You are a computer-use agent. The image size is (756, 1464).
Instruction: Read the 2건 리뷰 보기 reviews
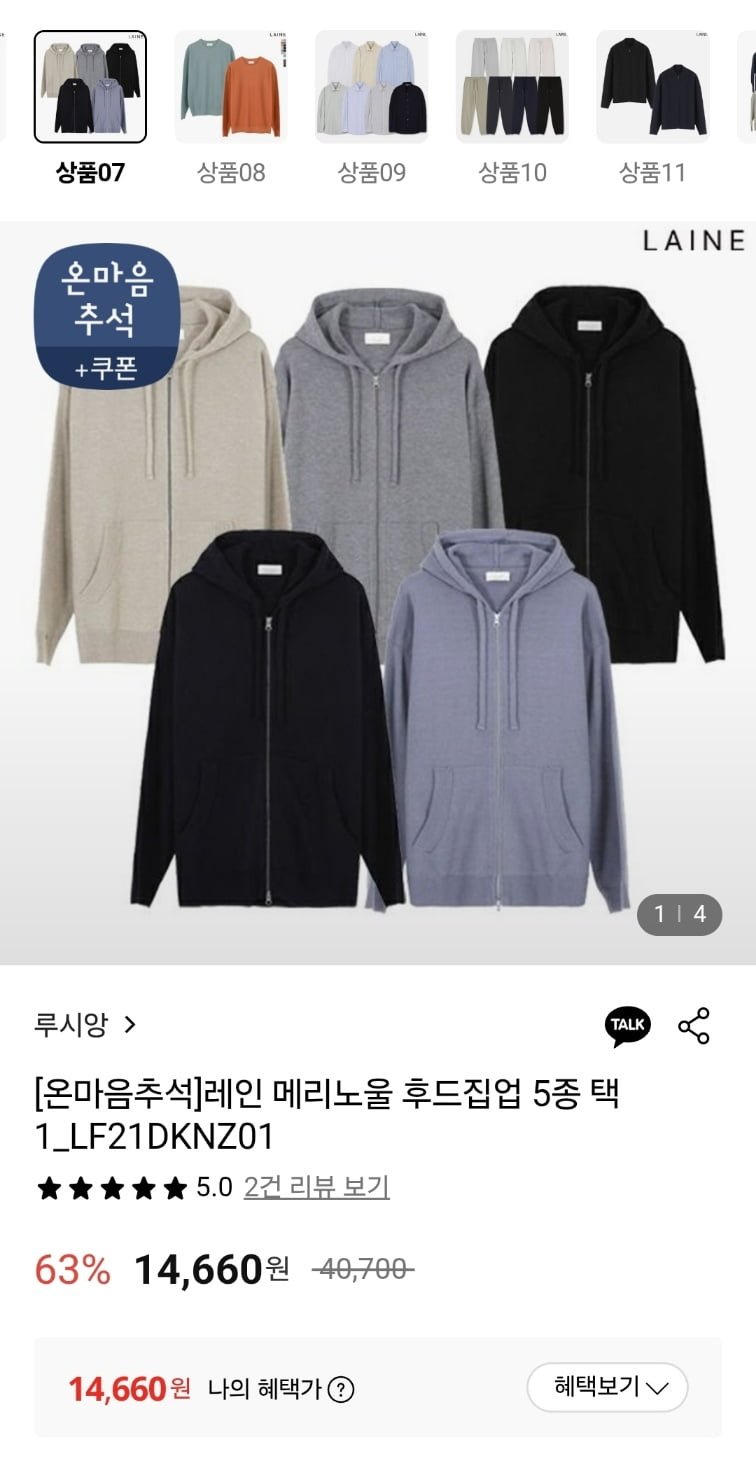[316, 1187]
